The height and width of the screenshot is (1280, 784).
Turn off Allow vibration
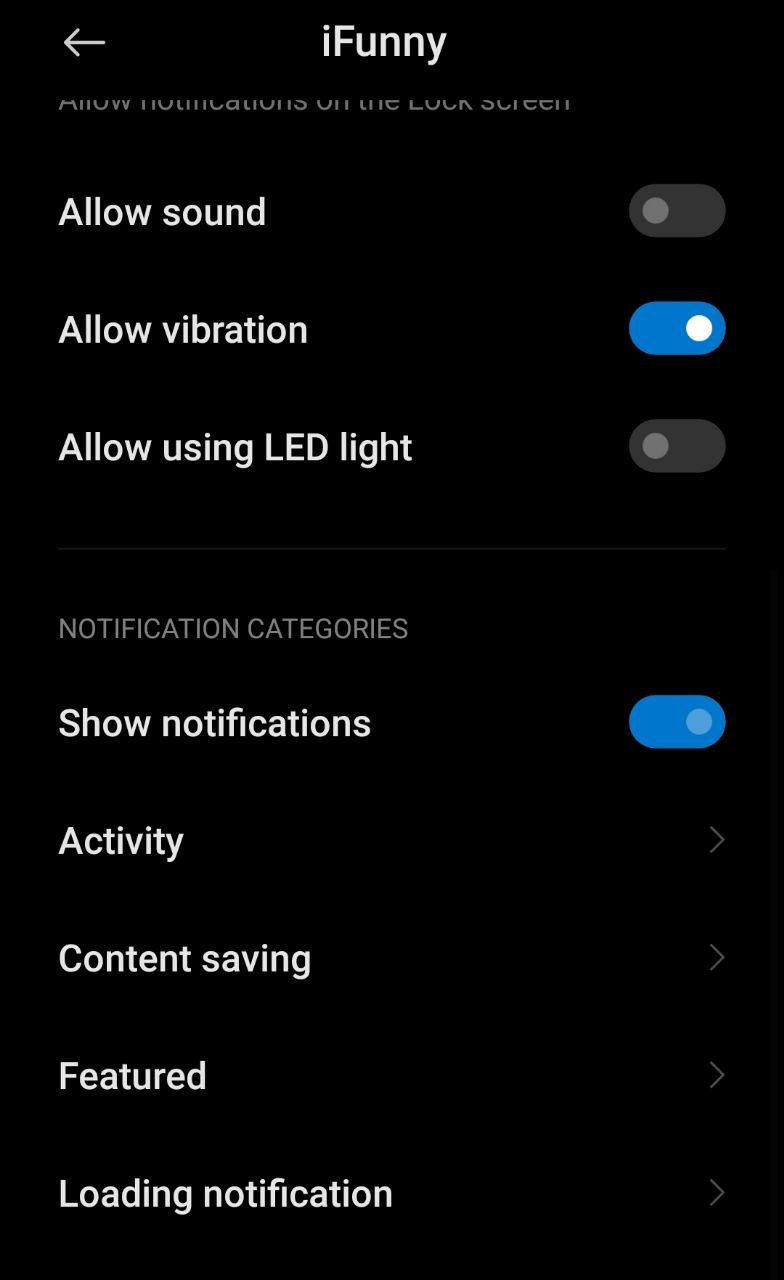tap(676, 329)
